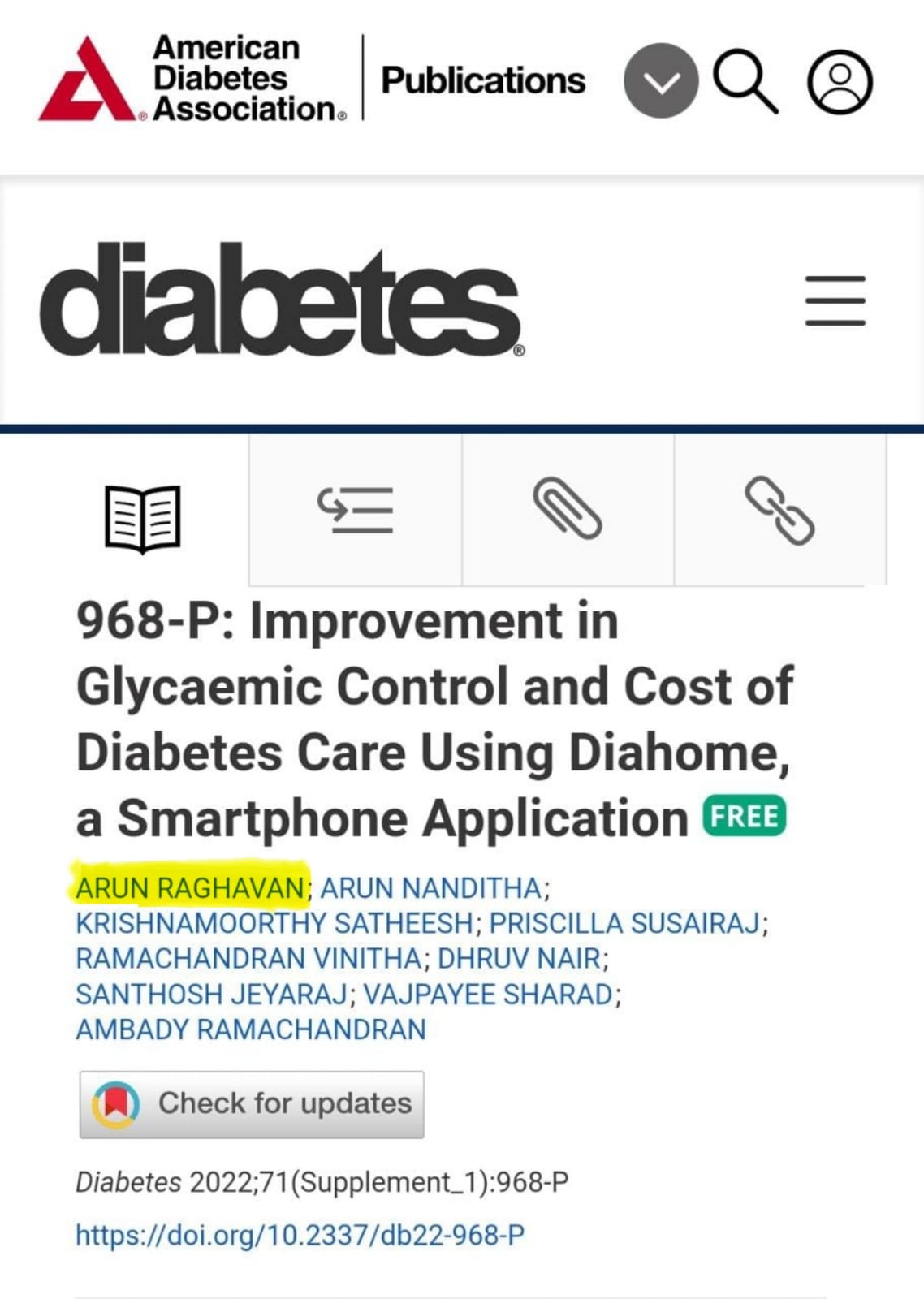Image resolution: width=924 pixels, height=1299 pixels.
Task: View author Santhosh Jeyaraj
Action: (x=211, y=995)
